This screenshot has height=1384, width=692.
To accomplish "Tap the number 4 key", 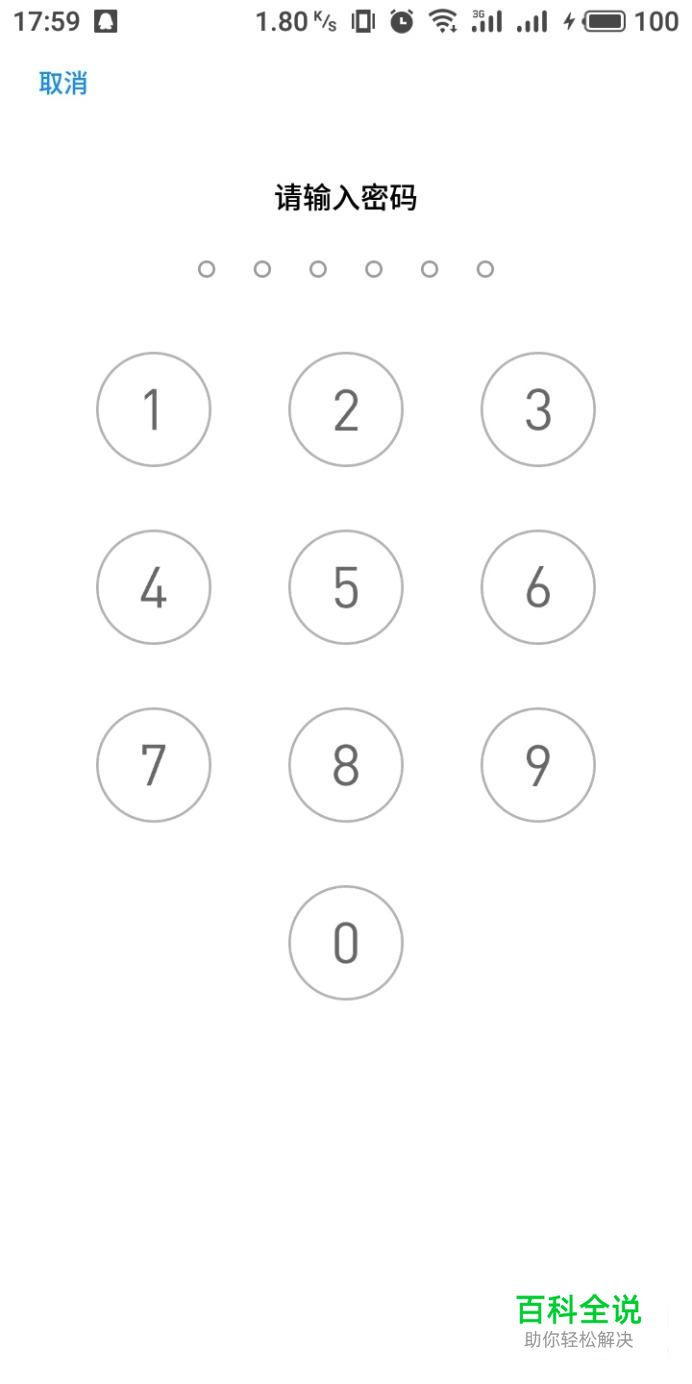I will pos(154,587).
